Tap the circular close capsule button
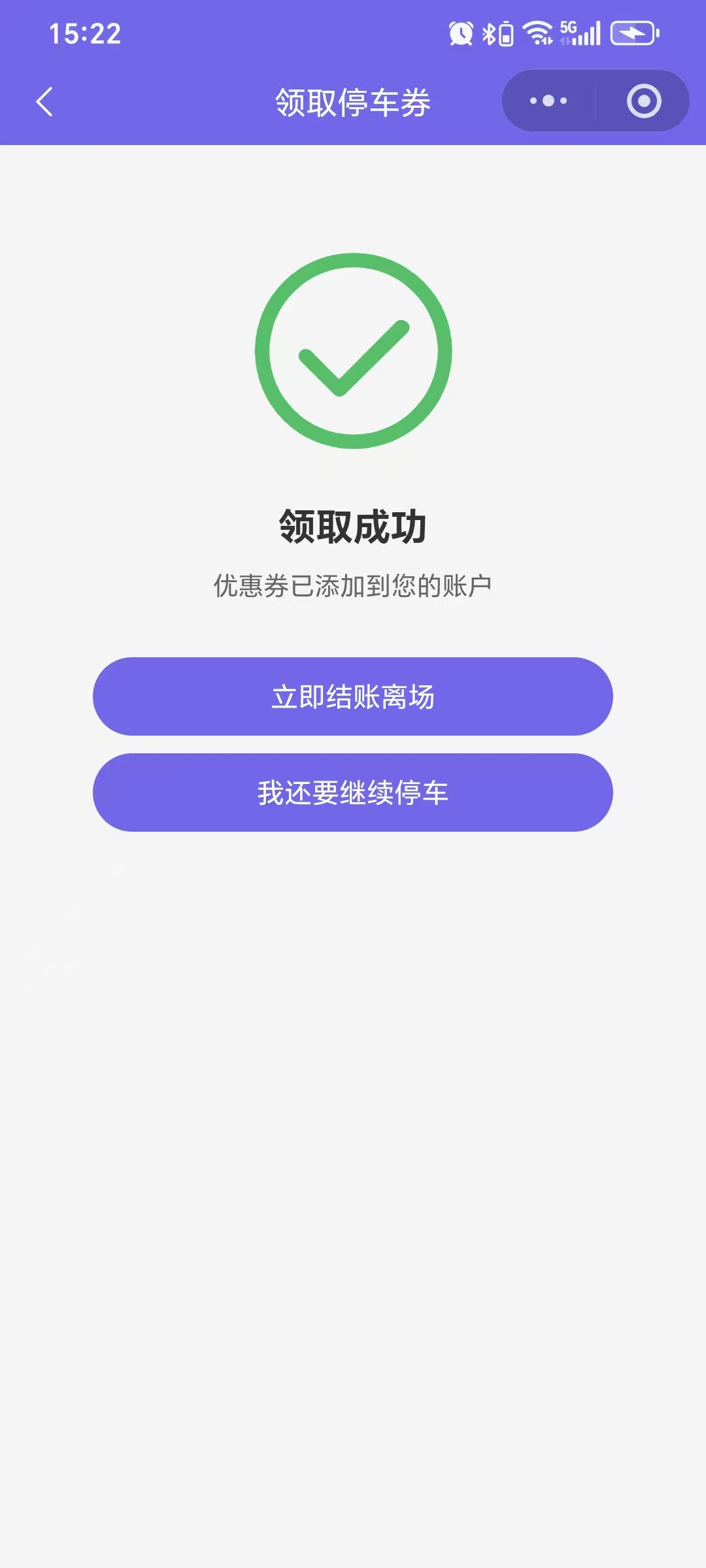 [x=643, y=101]
